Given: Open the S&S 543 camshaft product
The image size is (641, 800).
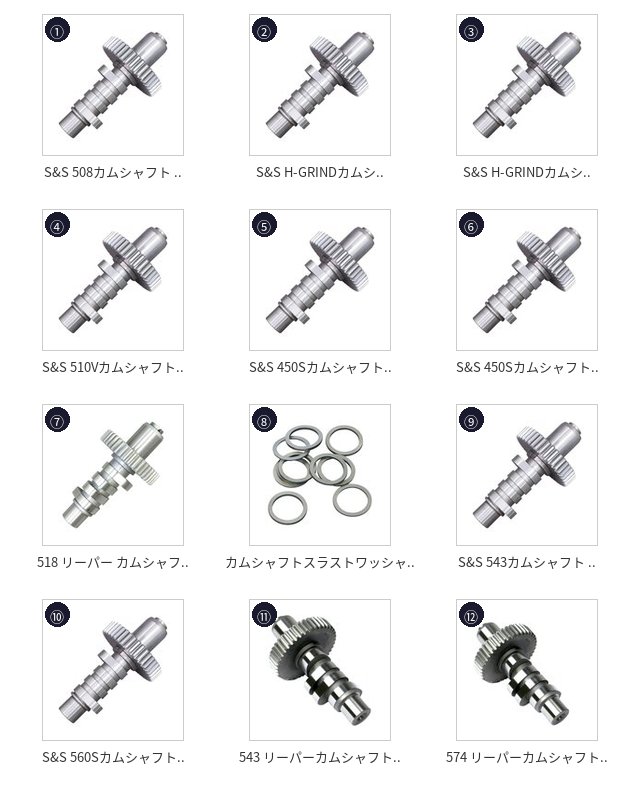Looking at the screenshot, I should (527, 475).
